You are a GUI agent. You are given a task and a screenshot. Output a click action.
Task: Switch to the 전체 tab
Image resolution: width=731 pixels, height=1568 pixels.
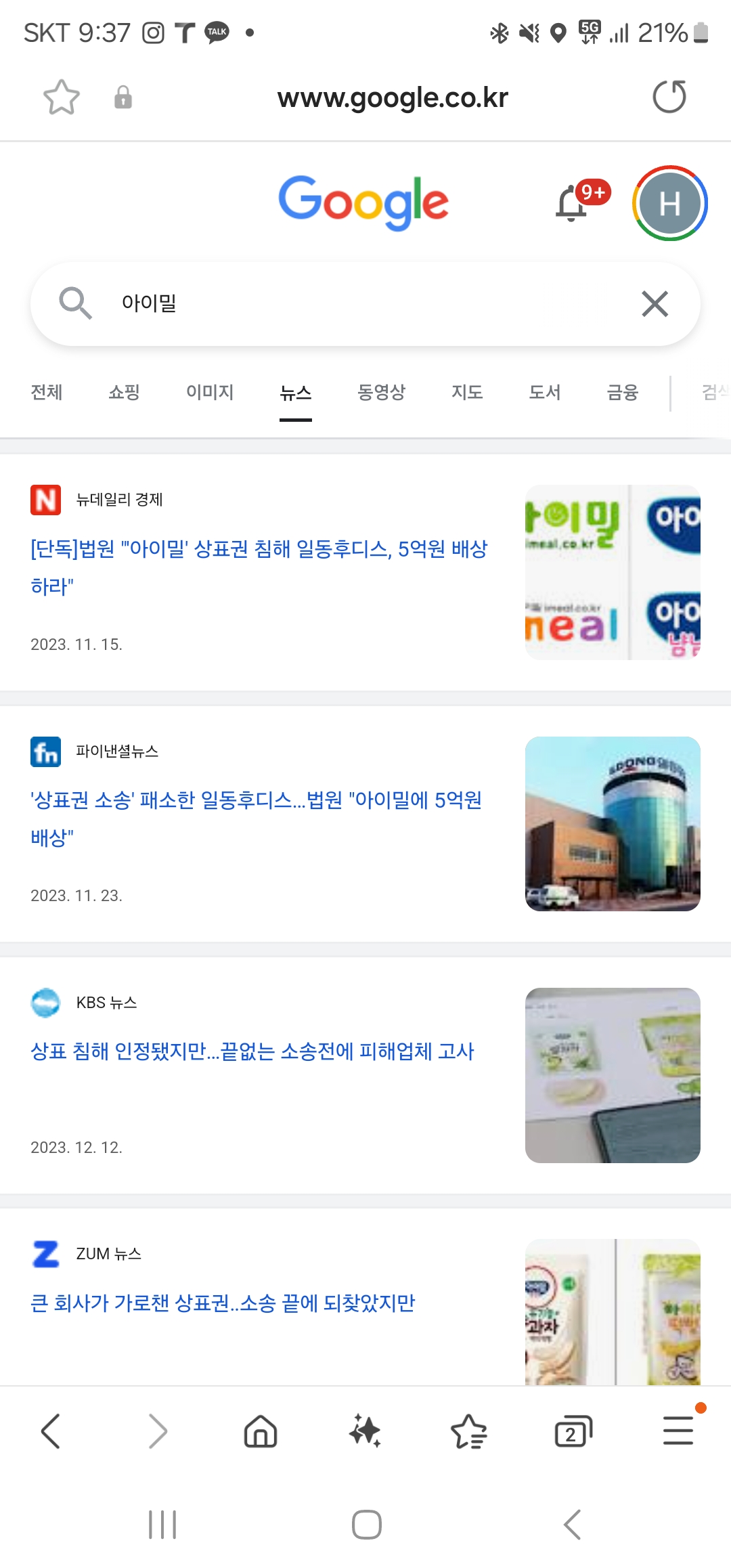click(47, 392)
